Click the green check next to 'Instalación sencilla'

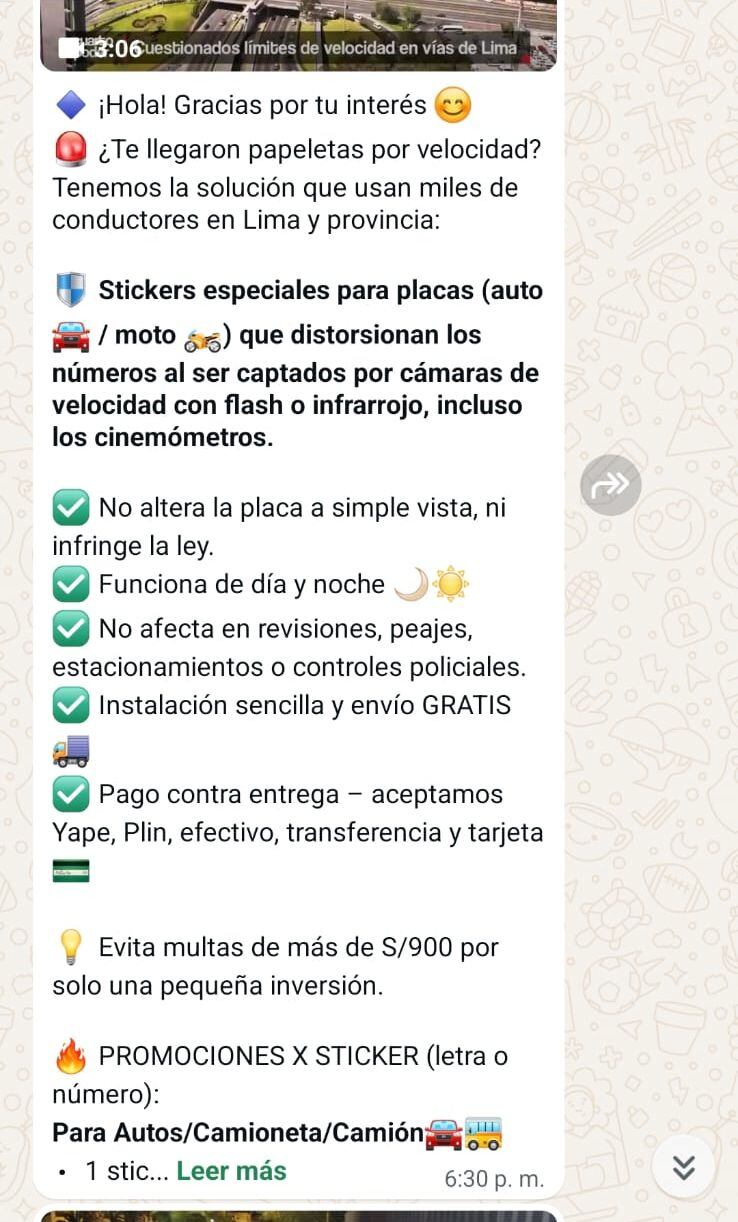tap(69, 705)
